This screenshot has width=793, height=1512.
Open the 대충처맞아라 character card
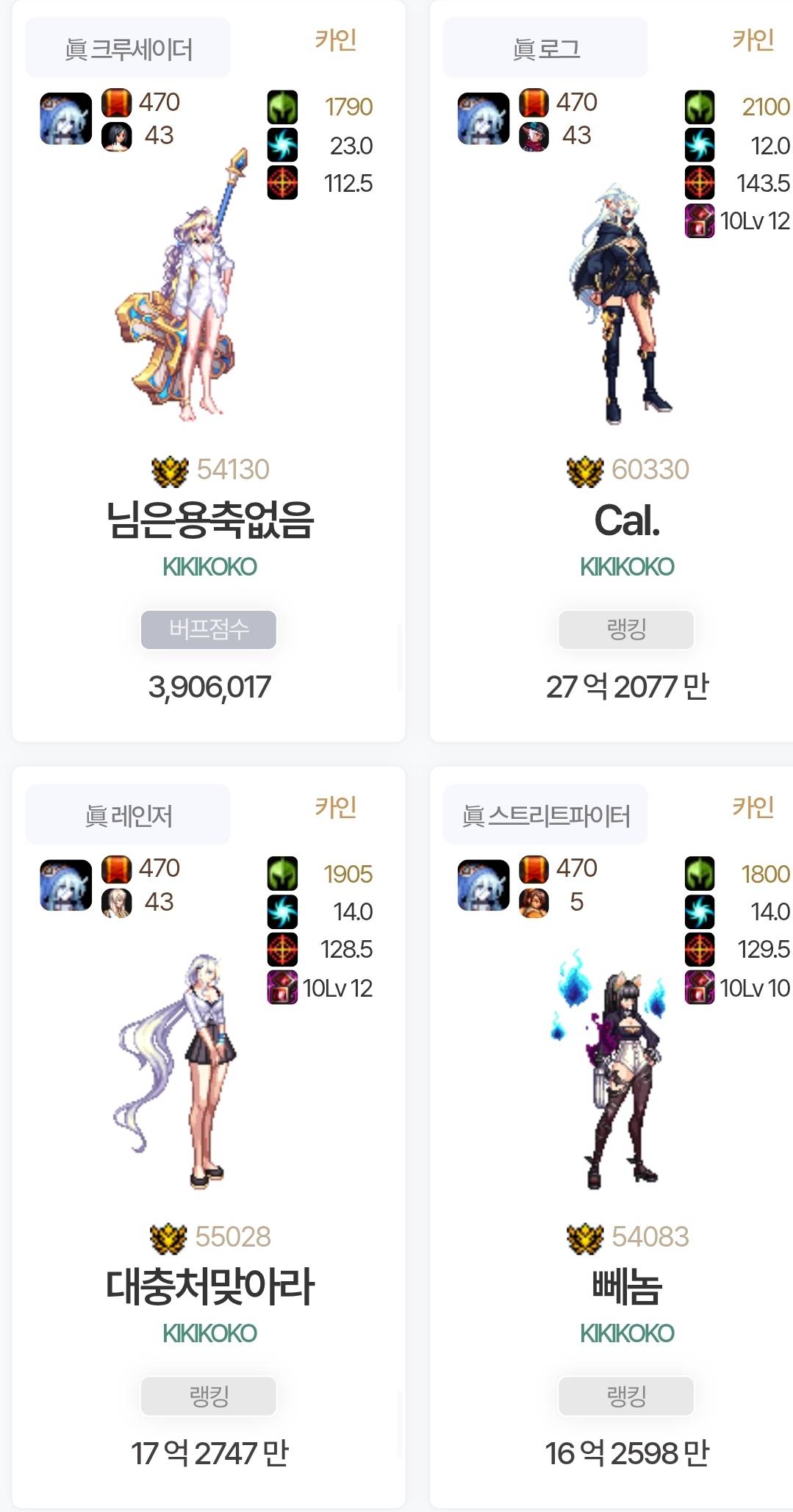pyautogui.click(x=209, y=1286)
